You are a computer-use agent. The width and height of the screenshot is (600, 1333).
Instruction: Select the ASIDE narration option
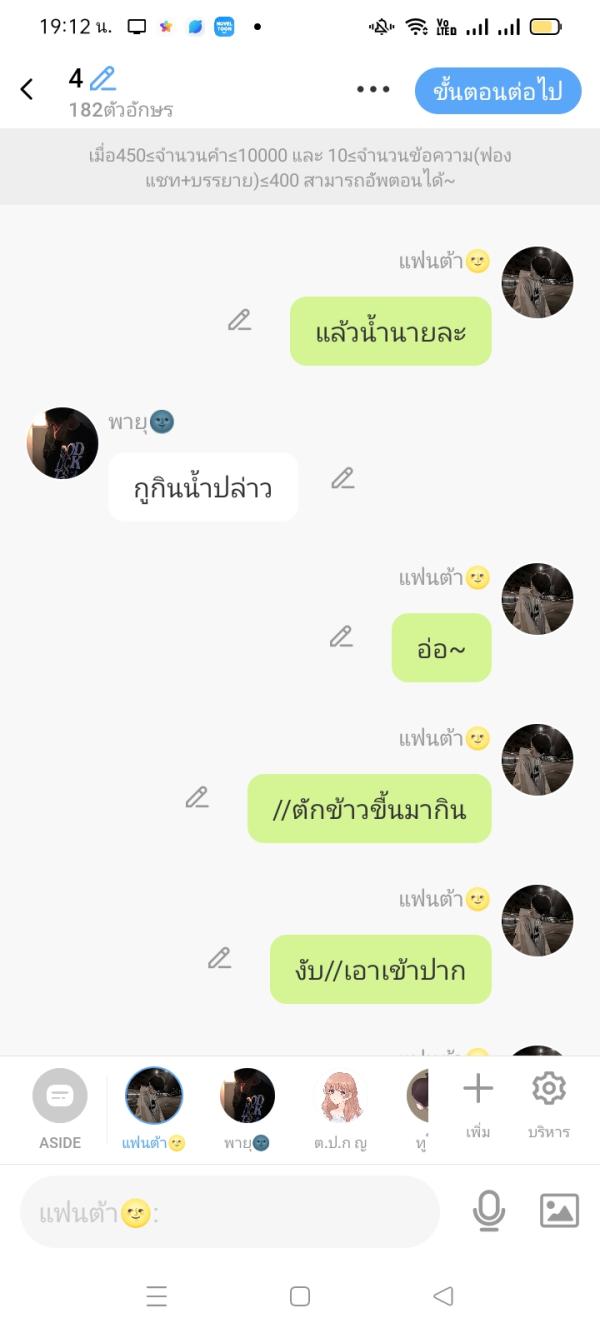[x=60, y=1107]
